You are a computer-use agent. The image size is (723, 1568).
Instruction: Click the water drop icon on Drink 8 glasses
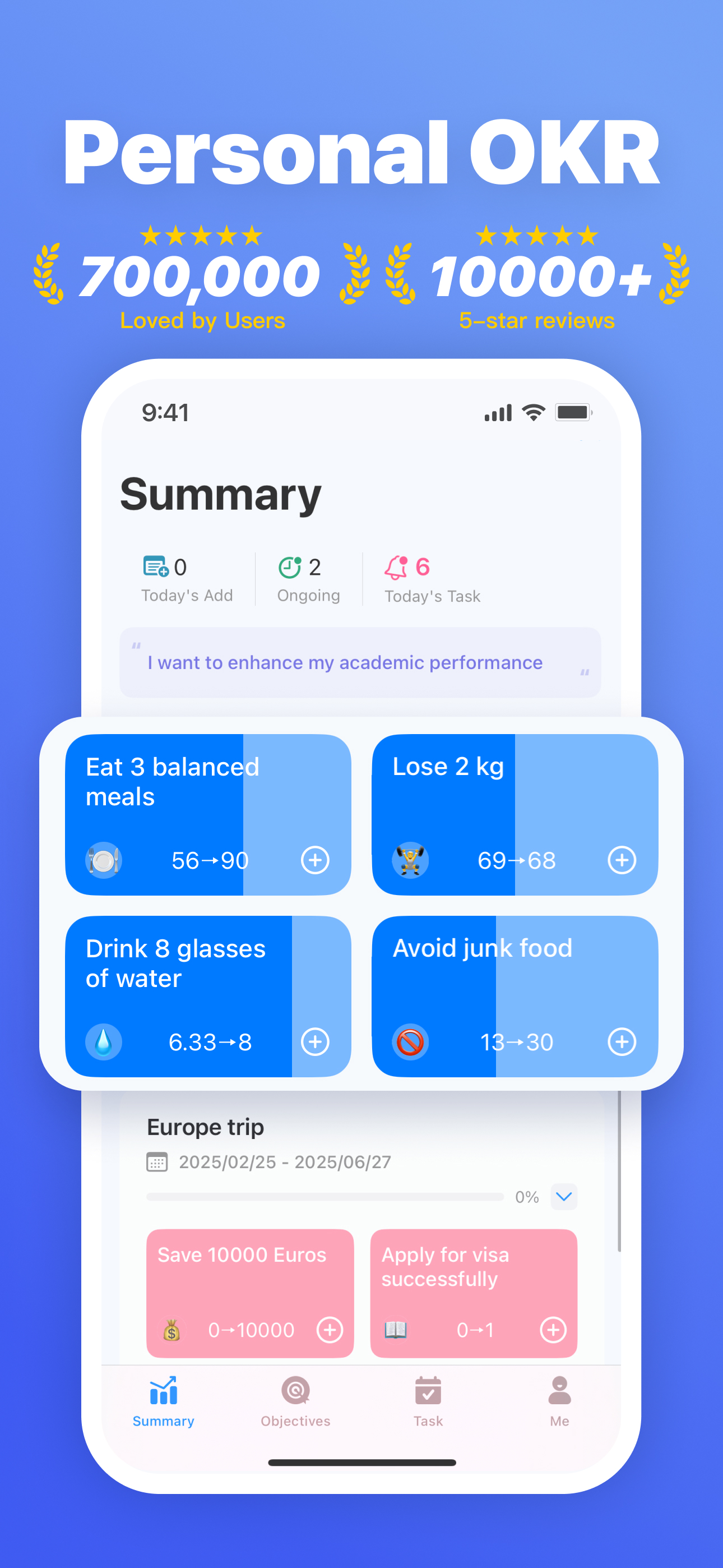click(103, 1041)
